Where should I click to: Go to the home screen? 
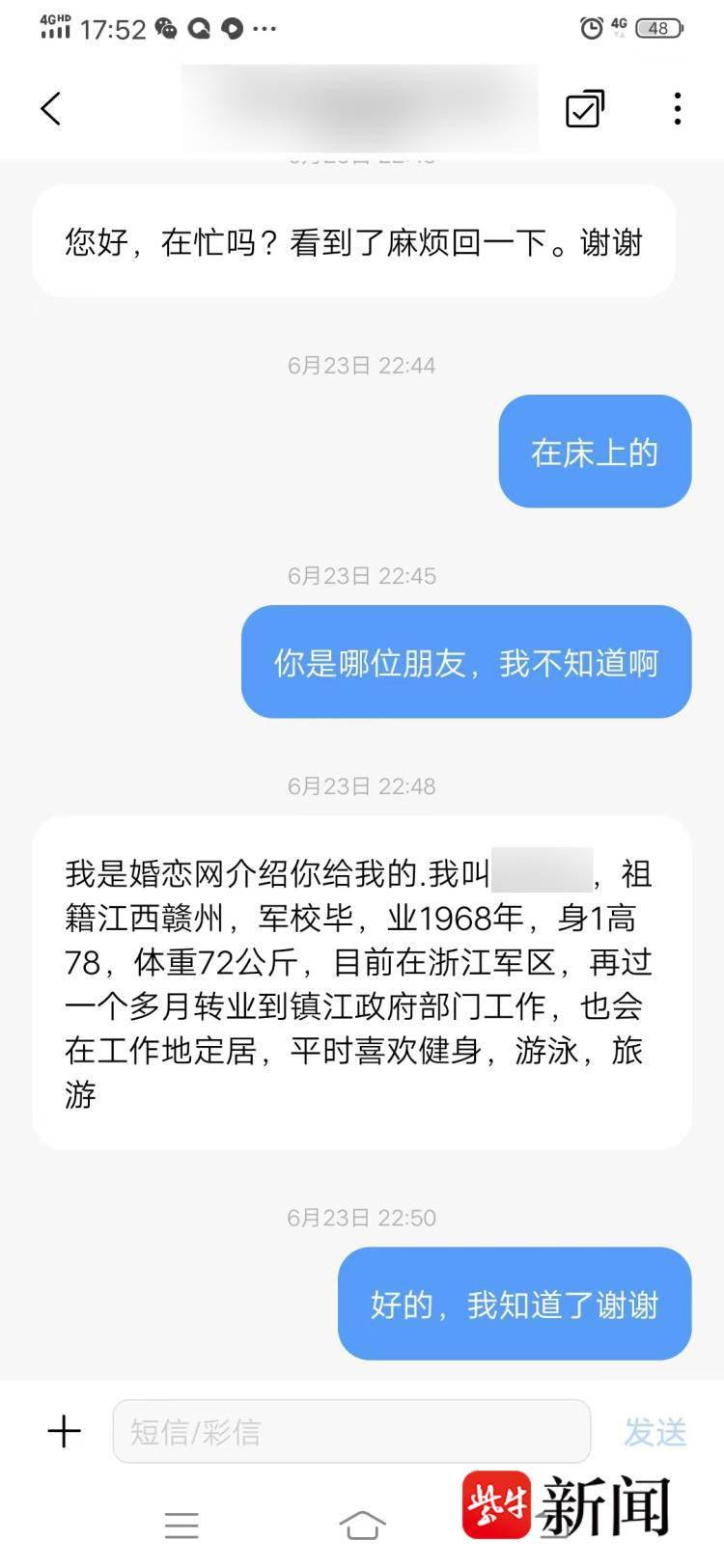click(x=362, y=1525)
